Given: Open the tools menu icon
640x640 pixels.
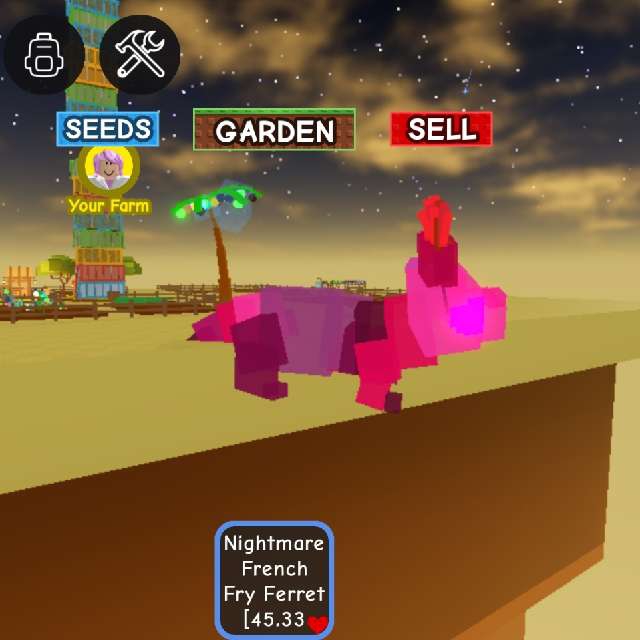Looking at the screenshot, I should pos(140,55).
